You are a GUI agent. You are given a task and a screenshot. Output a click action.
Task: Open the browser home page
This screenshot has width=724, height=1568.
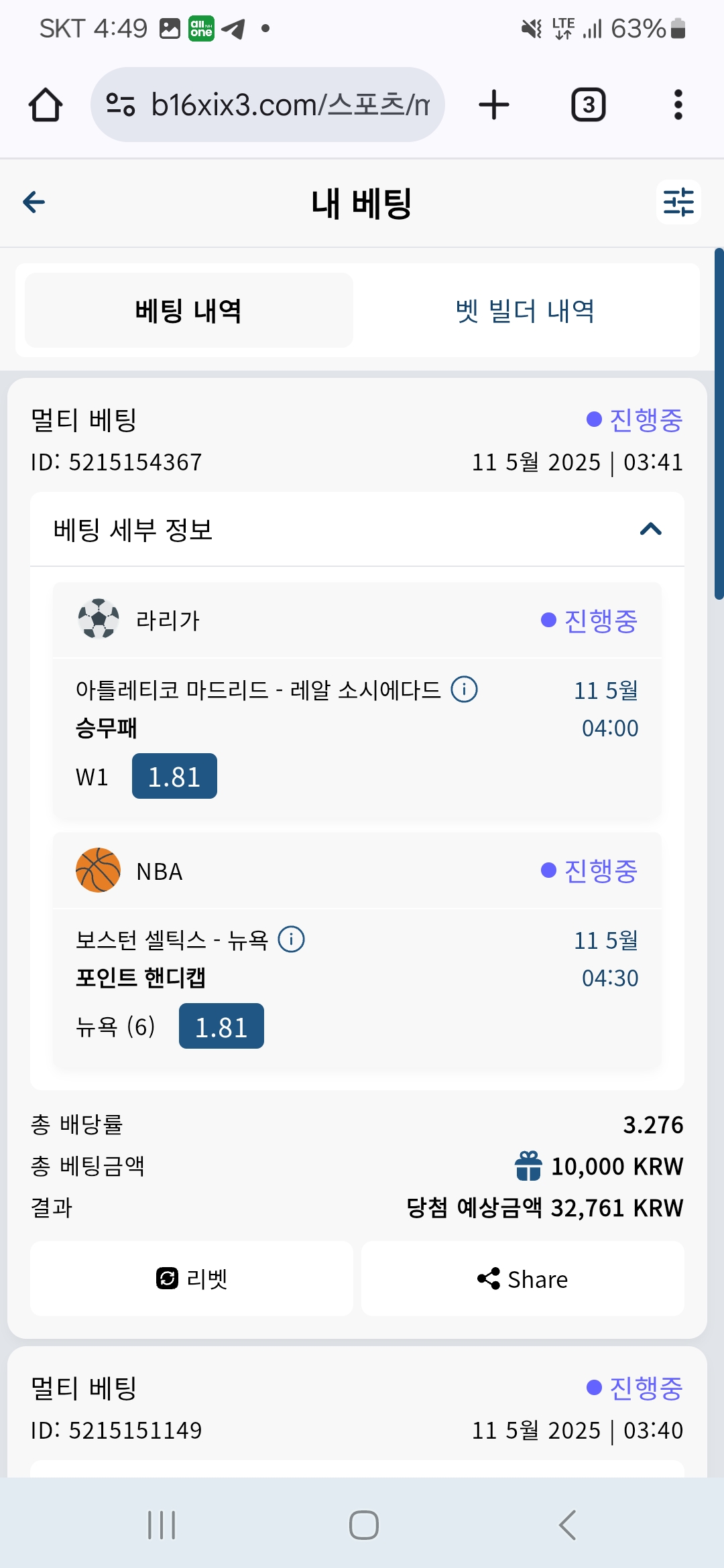(46, 105)
